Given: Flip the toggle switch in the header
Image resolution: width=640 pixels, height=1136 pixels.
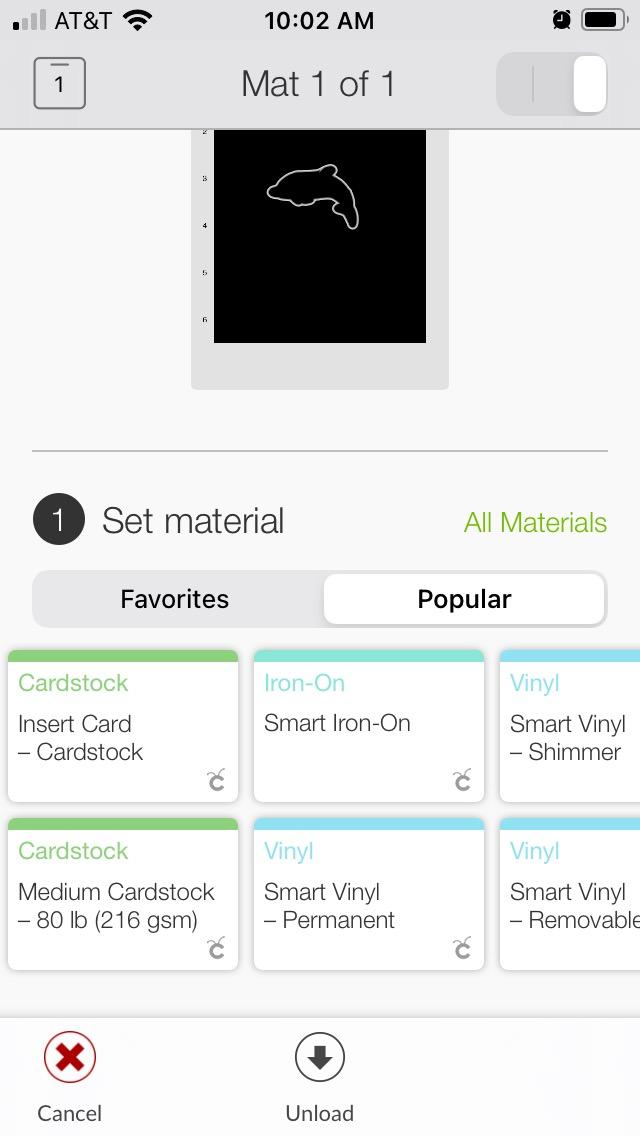Looking at the screenshot, I should pos(552,83).
